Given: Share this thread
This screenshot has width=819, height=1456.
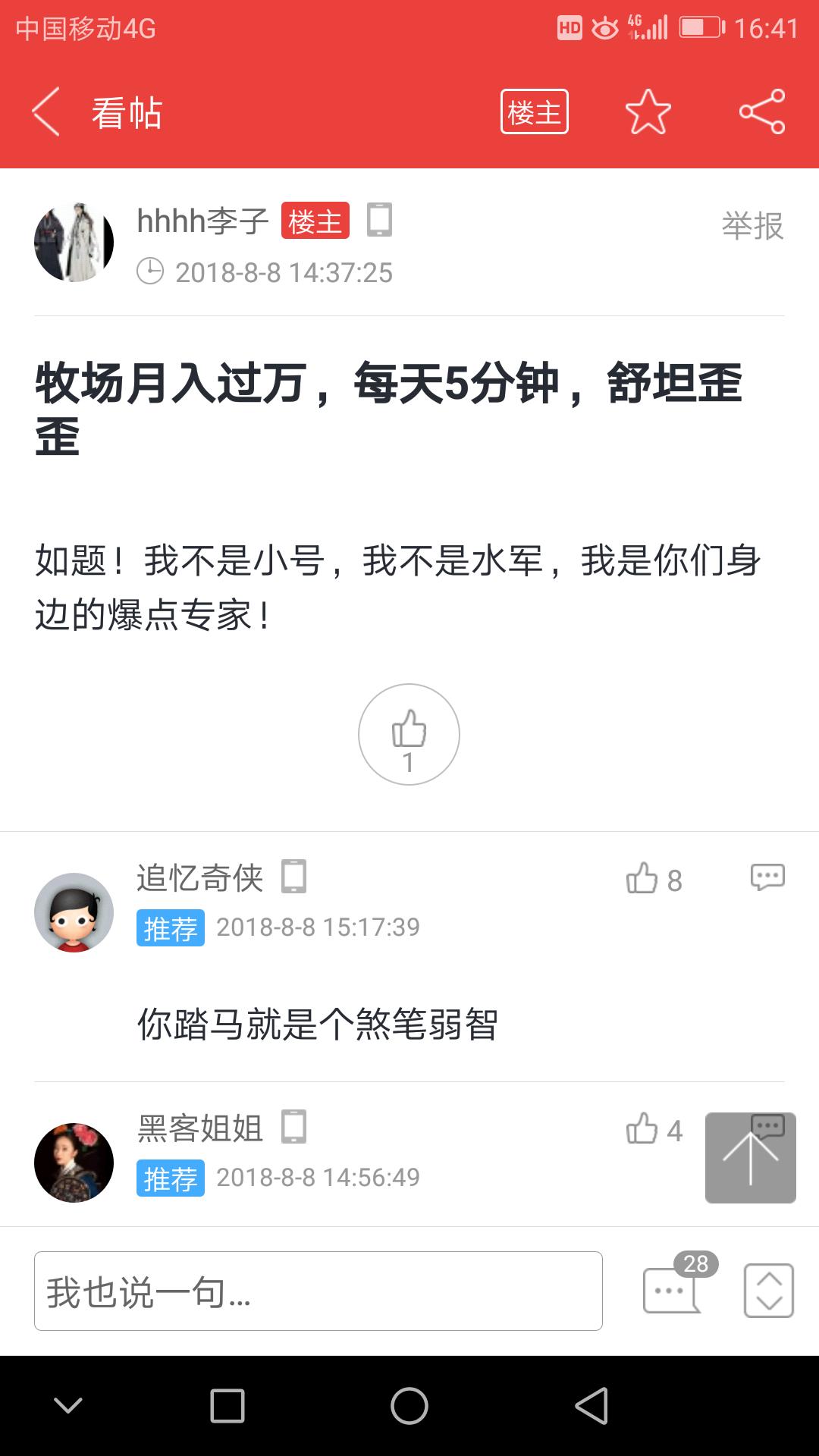Looking at the screenshot, I should tap(761, 112).
